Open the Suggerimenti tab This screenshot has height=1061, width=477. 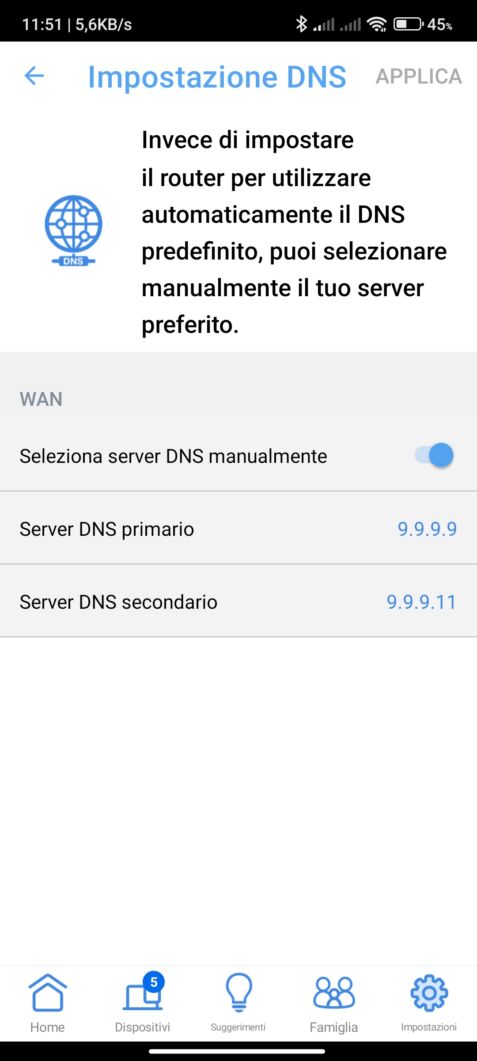238,1003
